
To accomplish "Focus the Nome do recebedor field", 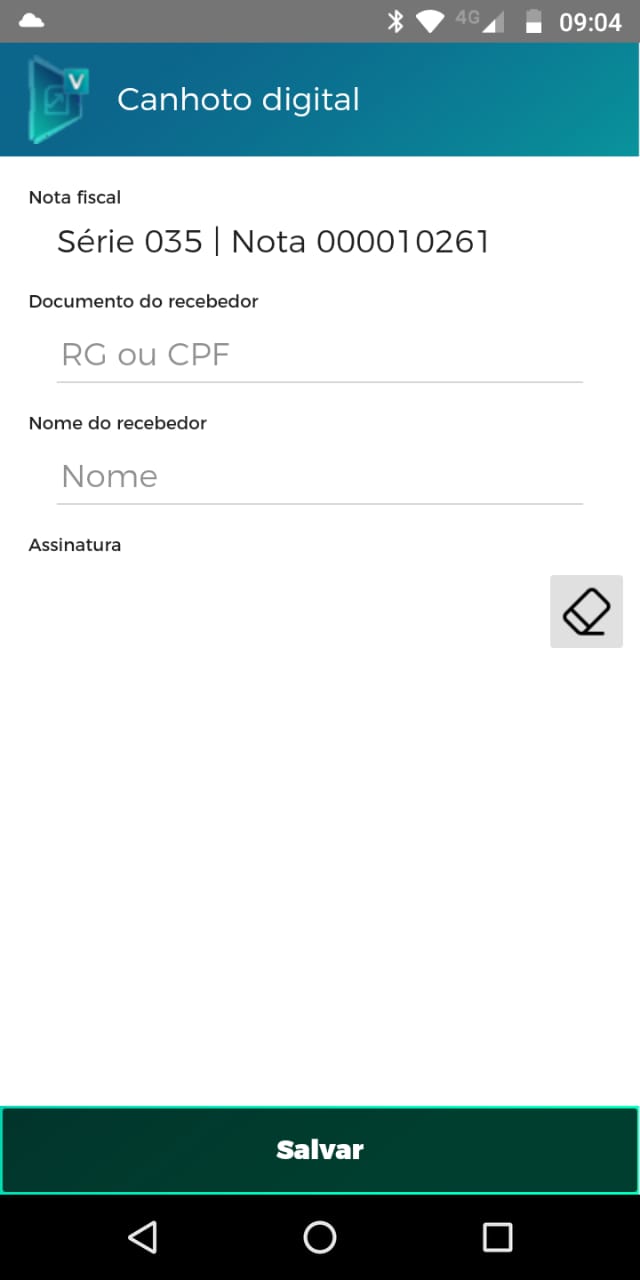I will coord(319,477).
